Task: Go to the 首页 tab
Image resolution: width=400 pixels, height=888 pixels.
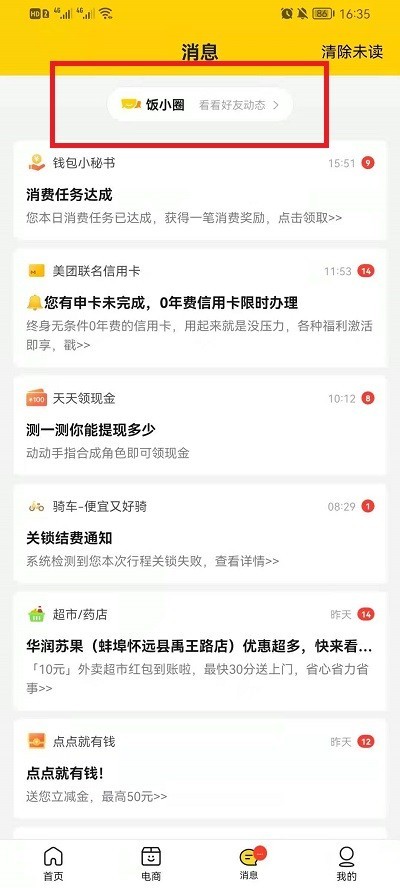Action: pyautogui.click(x=53, y=863)
